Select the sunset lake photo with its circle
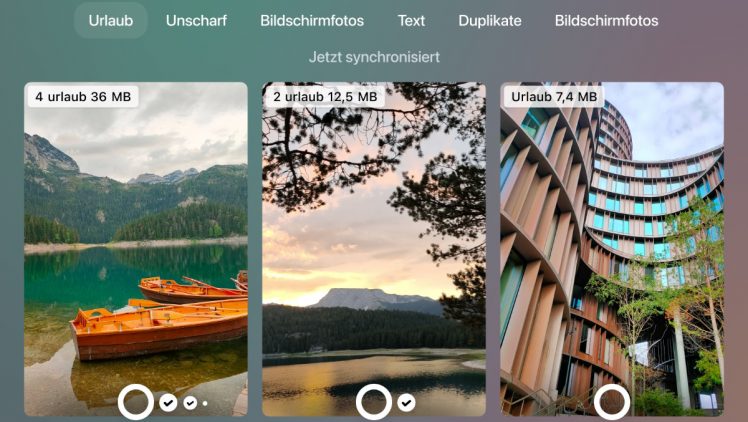This screenshot has height=422, width=748. [374, 402]
